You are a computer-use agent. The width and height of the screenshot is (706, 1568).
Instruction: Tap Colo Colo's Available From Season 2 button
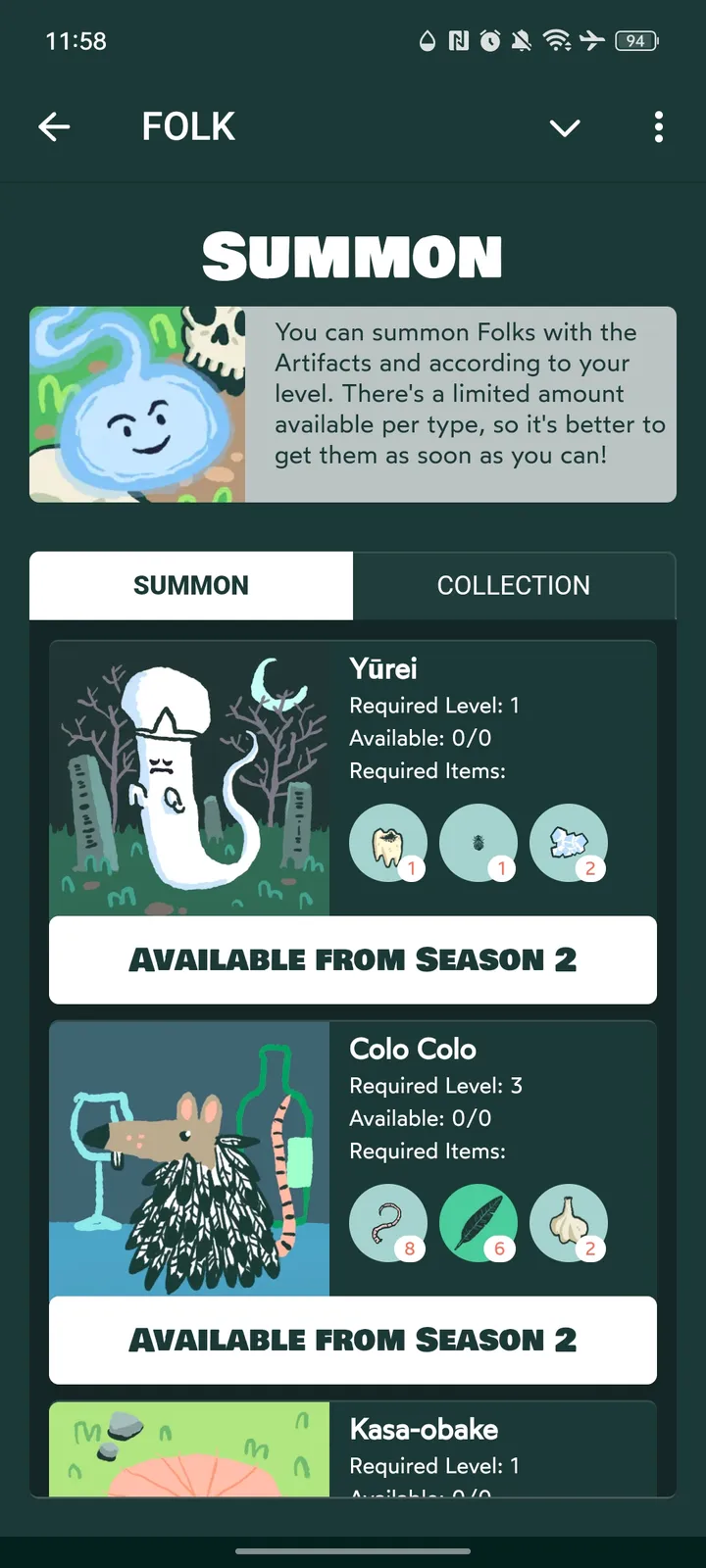coord(353,1340)
